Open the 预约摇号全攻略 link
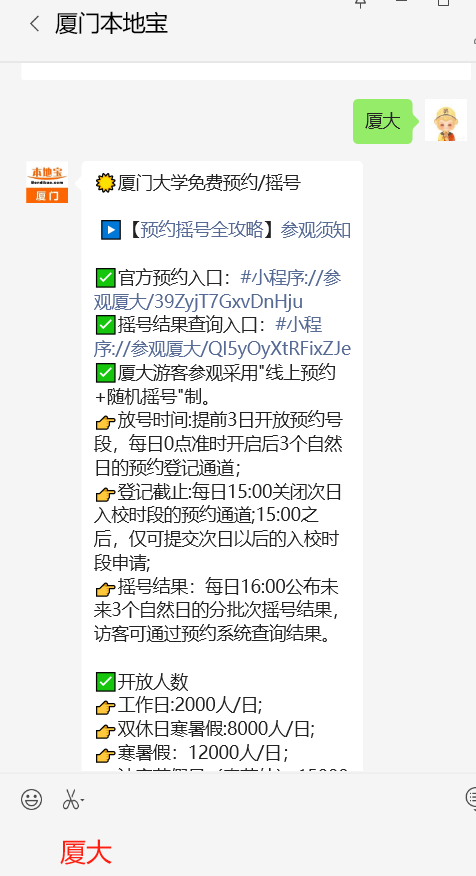The height and width of the screenshot is (876, 476). coord(201,230)
